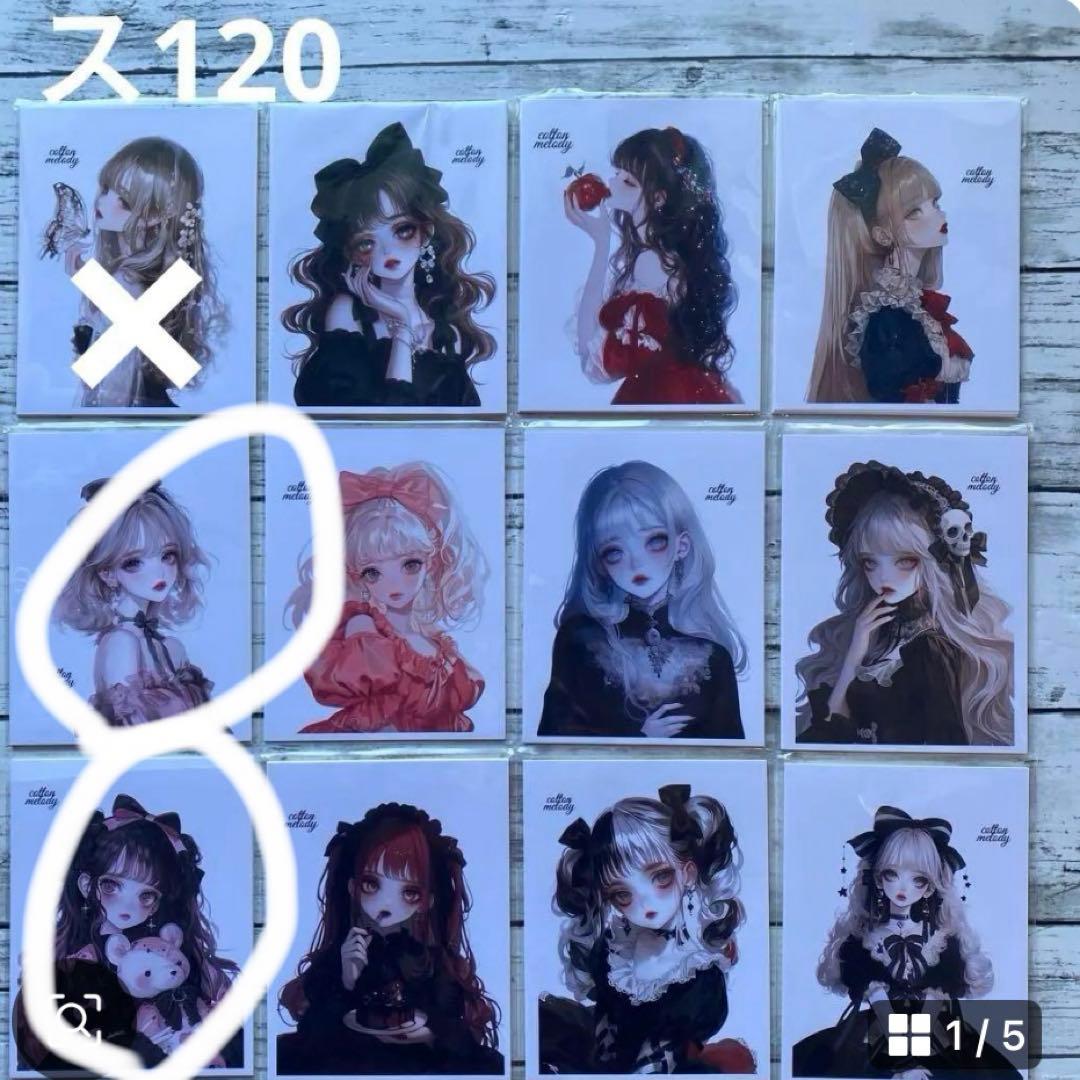The width and height of the screenshot is (1080, 1080).
Task: Open the 1/5 photo grid indicator
Action: pyautogui.click(x=955, y=1035)
